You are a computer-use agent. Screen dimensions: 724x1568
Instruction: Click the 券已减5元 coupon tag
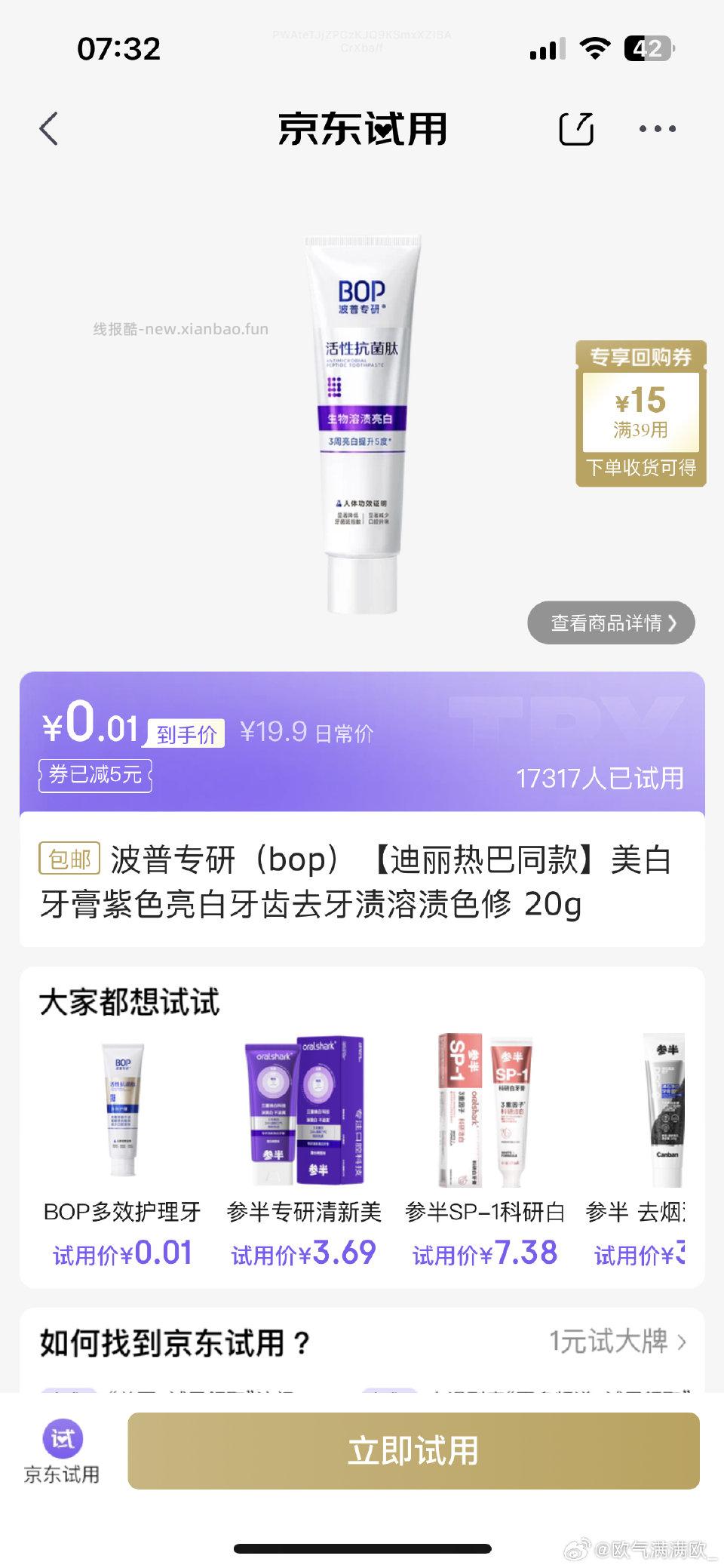pos(94,775)
